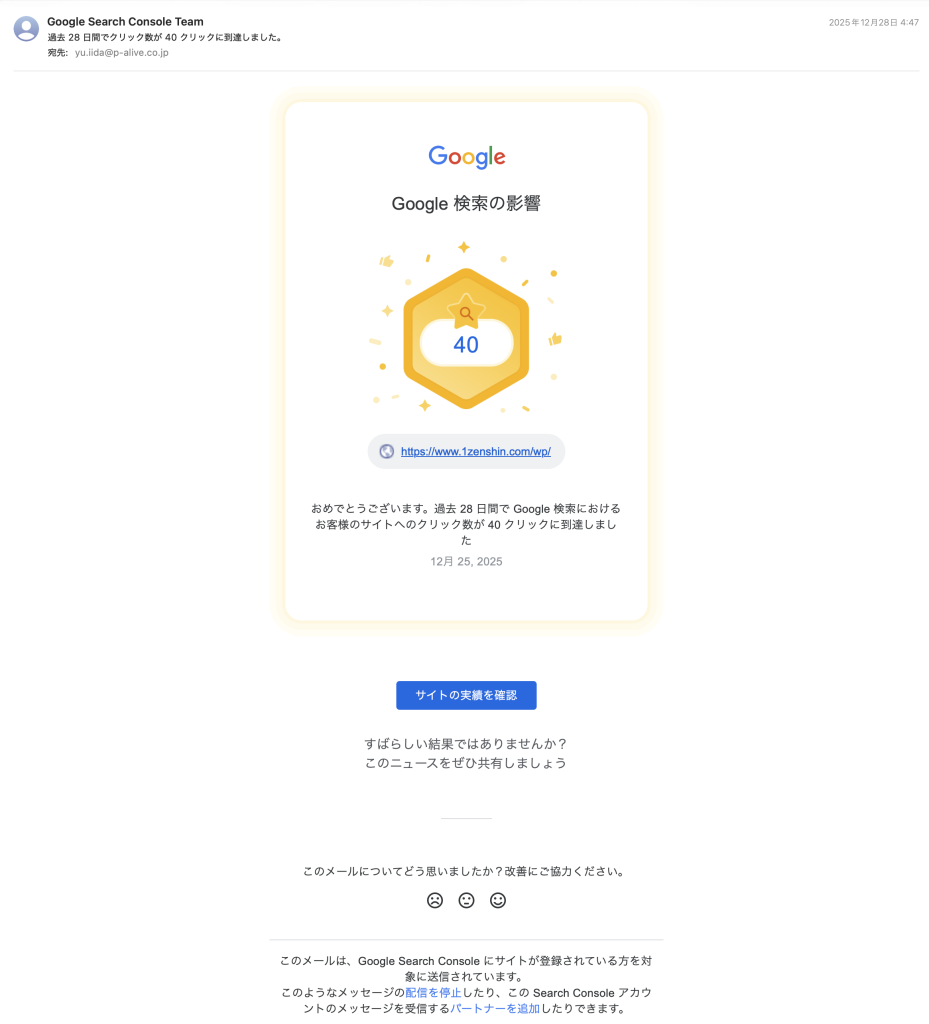The image size is (929, 1024).
Task: Select the happy face feedback icon
Action: click(498, 900)
